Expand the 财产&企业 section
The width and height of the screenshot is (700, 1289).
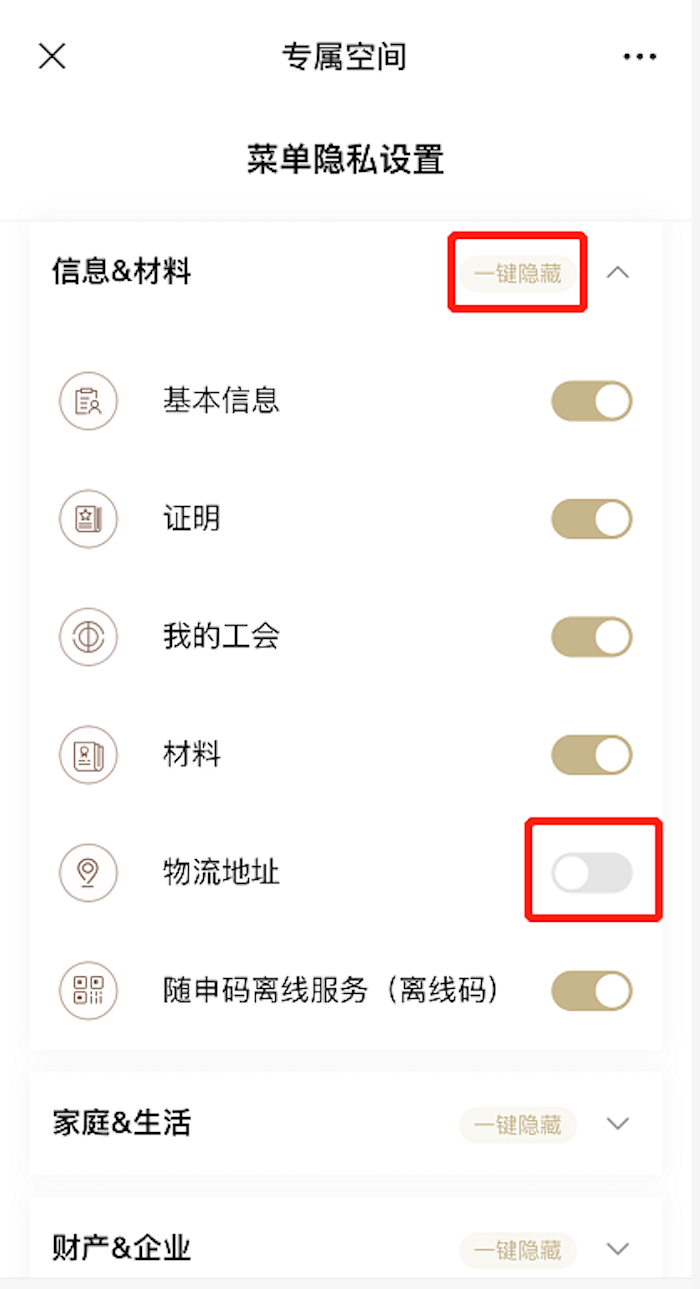coord(618,1249)
